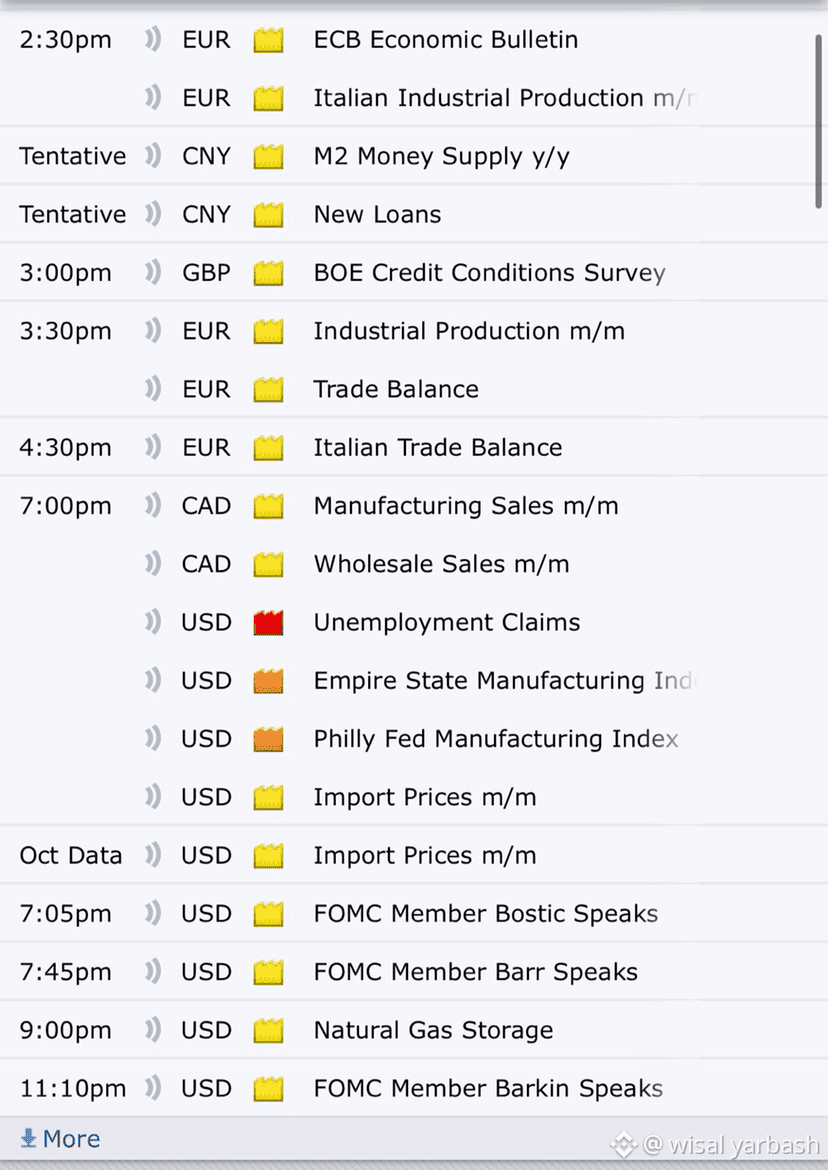Toggle the alert speaker icon for Unemployment Claims
The width and height of the screenshot is (828, 1170).
point(153,622)
